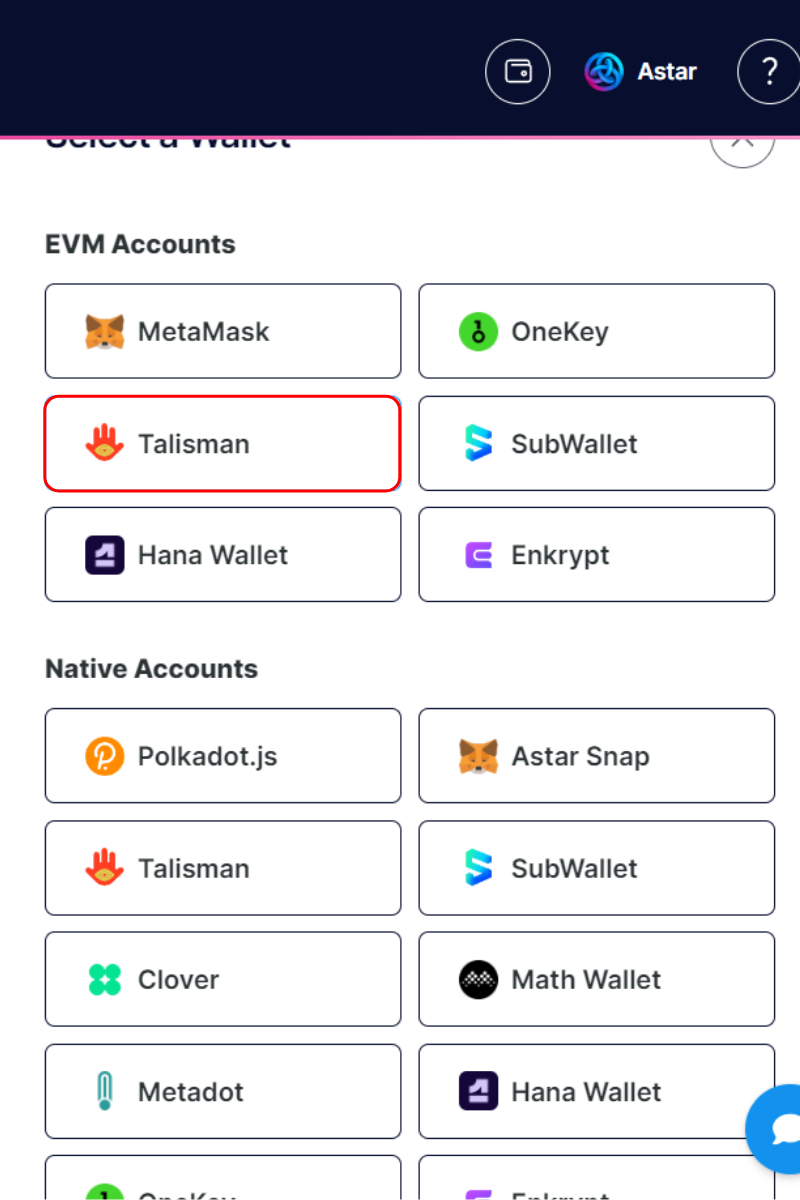Image resolution: width=800 pixels, height=1200 pixels.
Task: Select MetaMask under EVM Accounts
Action: (223, 331)
